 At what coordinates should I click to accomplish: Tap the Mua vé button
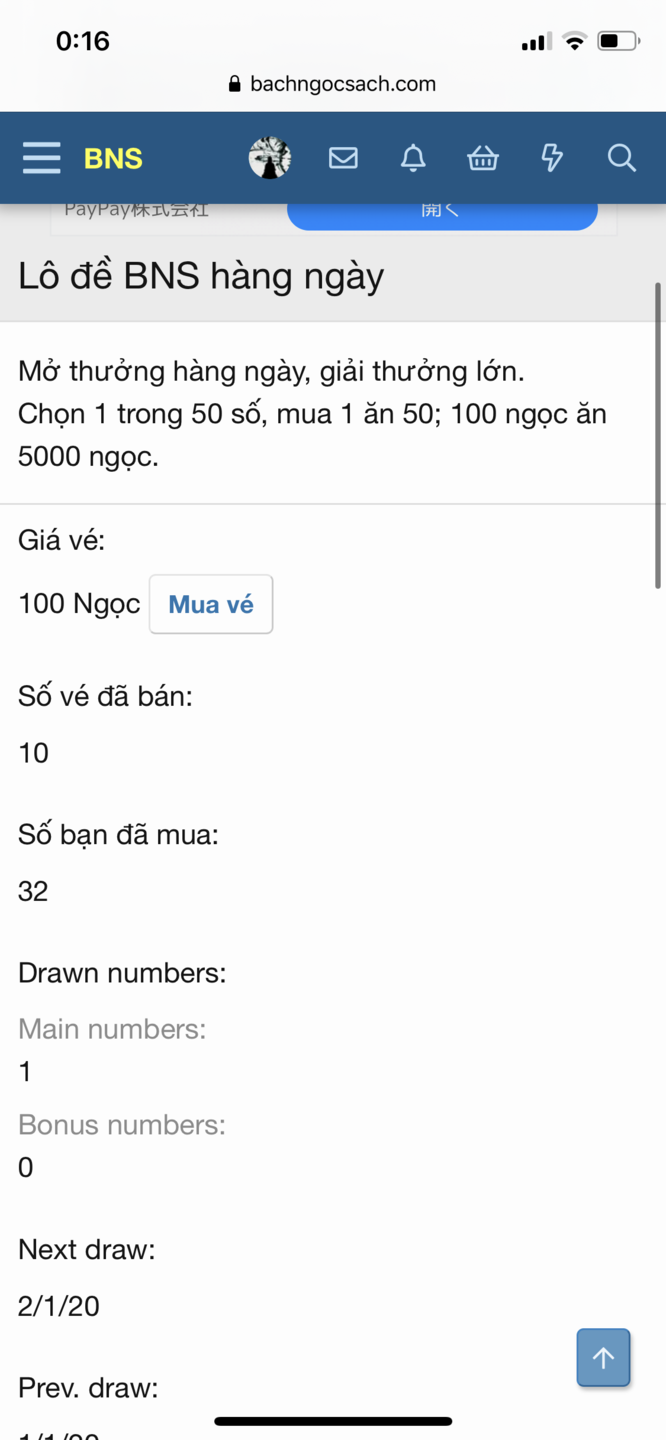[211, 604]
